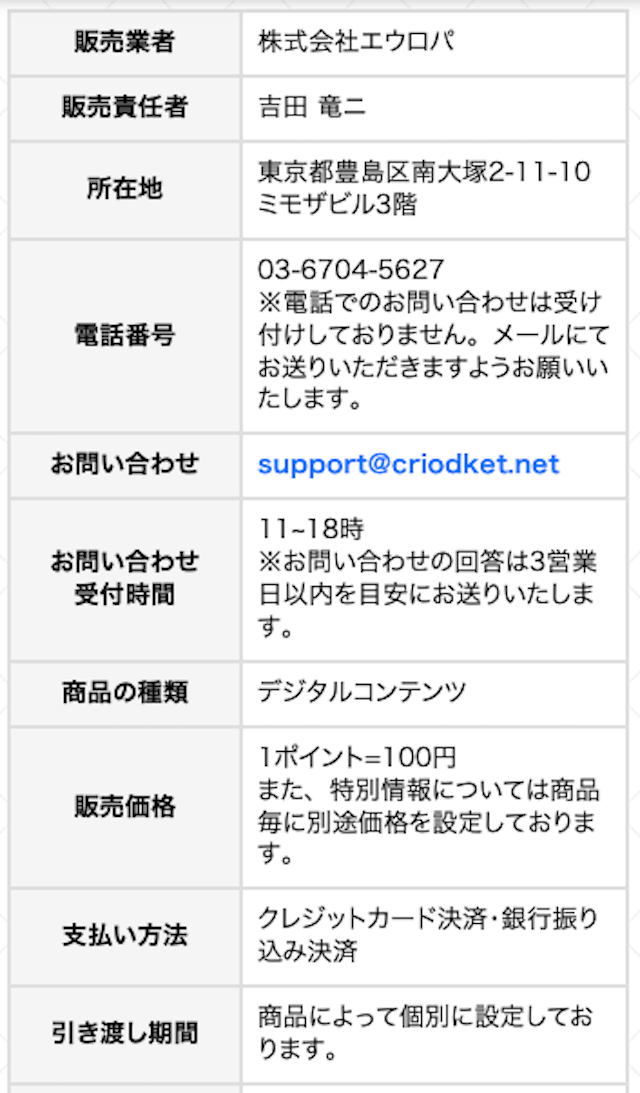
Task: Open the support@criodket.net email link
Action: point(409,465)
